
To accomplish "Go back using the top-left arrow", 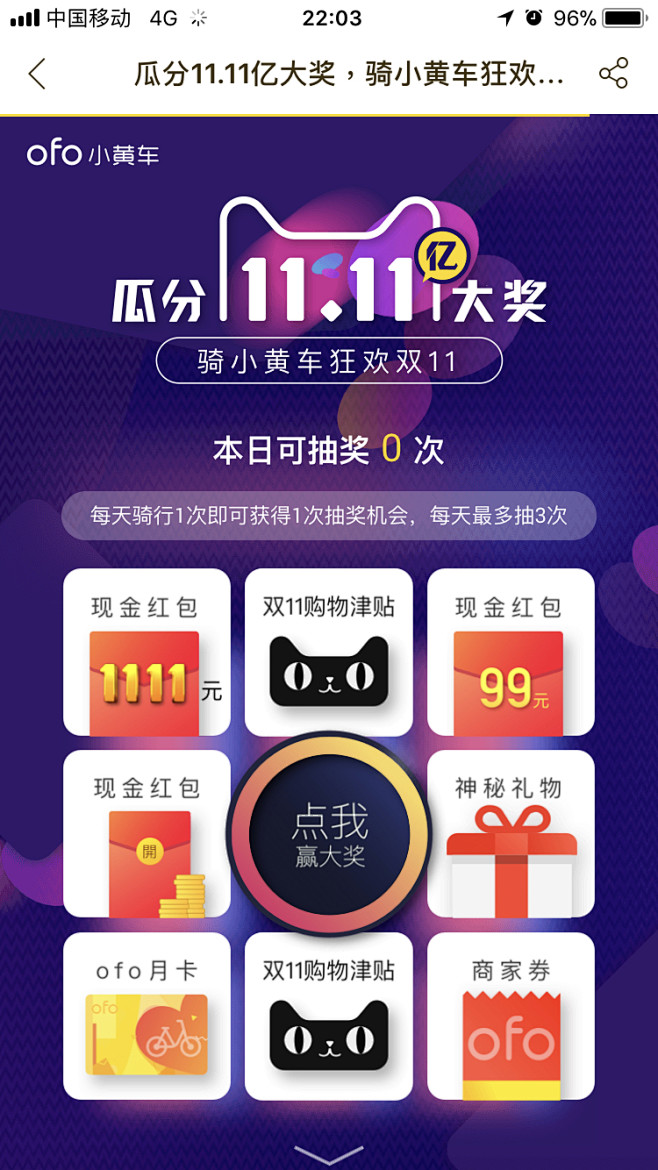I will tap(37, 74).
